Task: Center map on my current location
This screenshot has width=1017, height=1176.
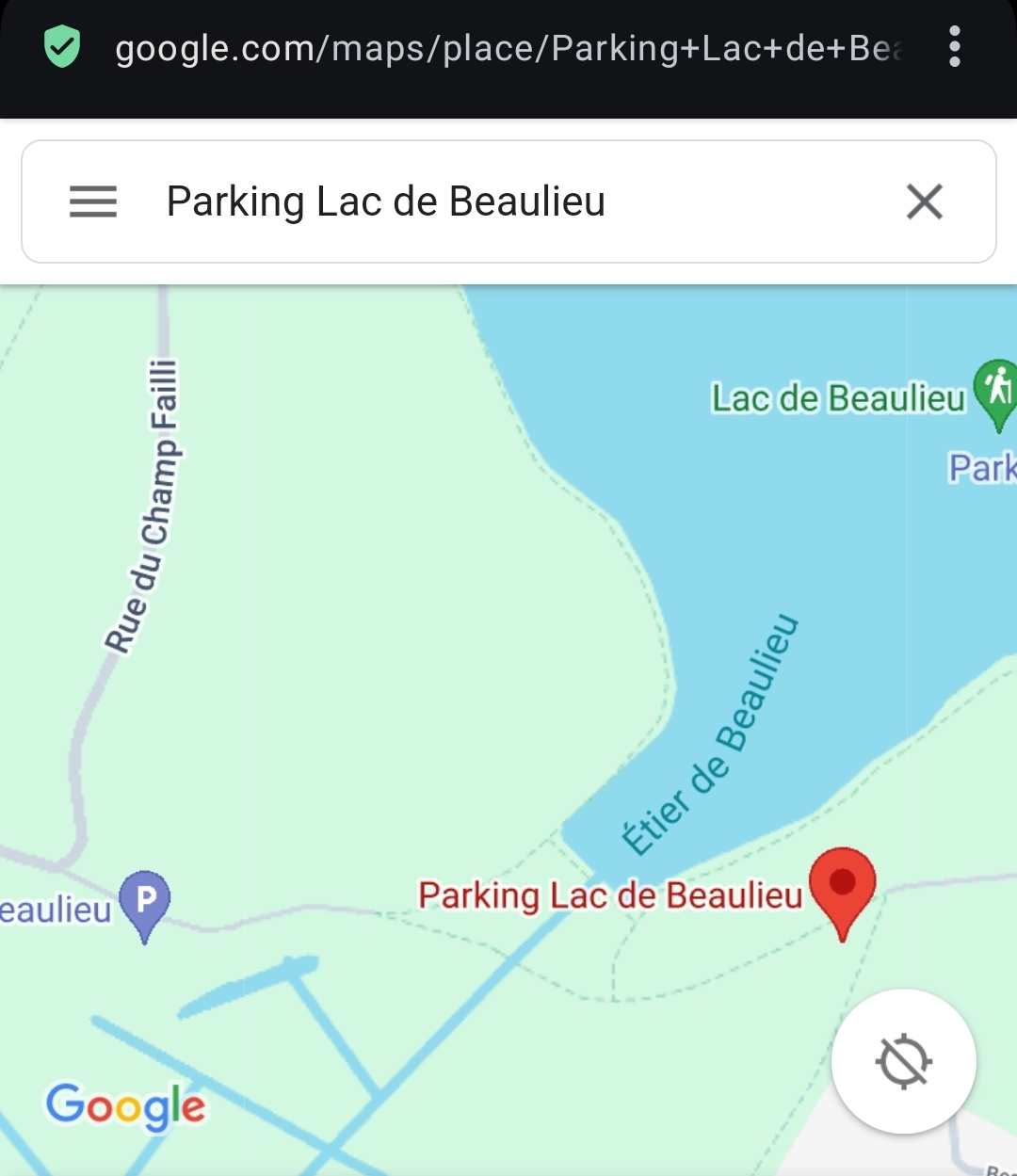Action: (903, 1061)
